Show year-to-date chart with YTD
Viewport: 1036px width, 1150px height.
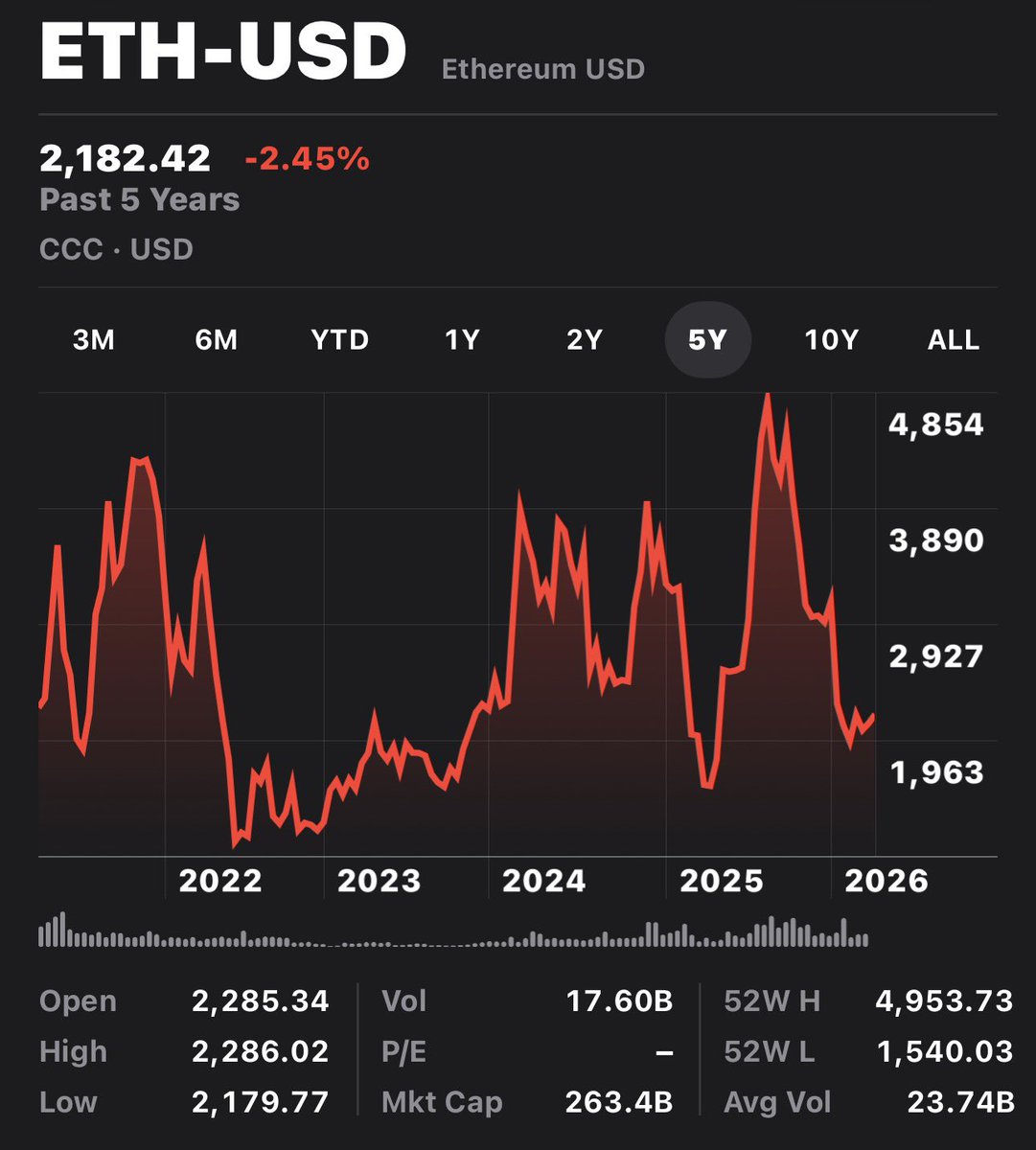click(340, 340)
